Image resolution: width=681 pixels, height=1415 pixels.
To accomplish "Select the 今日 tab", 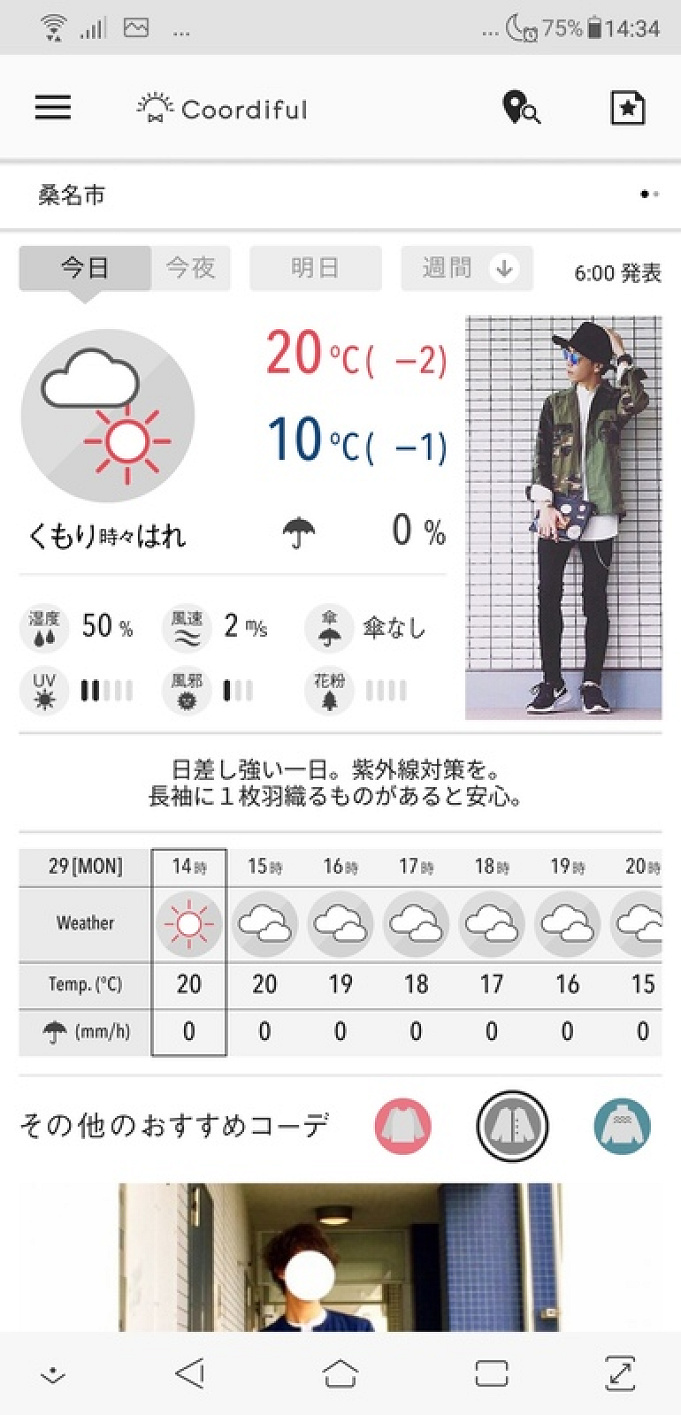I will tap(85, 268).
